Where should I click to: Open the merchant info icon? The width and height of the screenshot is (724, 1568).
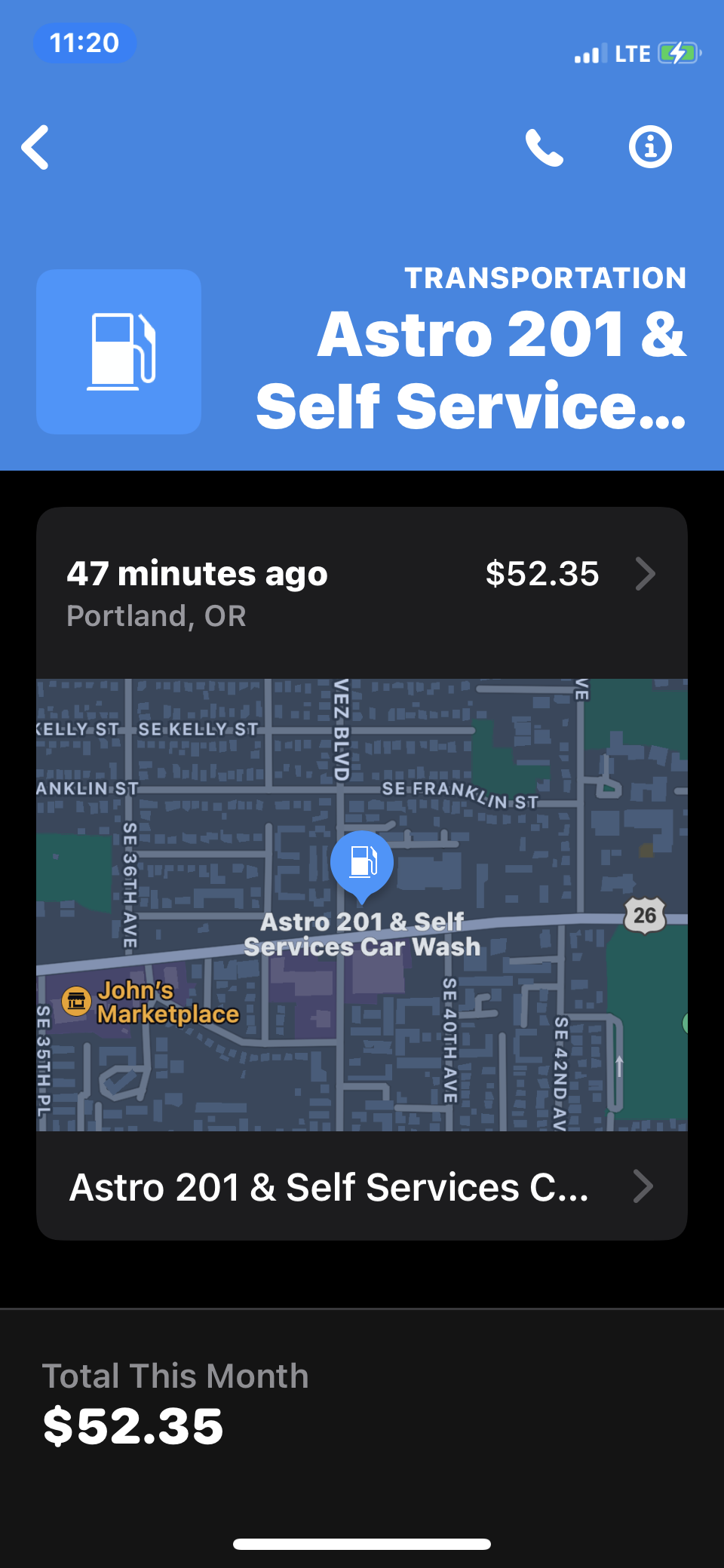(x=650, y=147)
